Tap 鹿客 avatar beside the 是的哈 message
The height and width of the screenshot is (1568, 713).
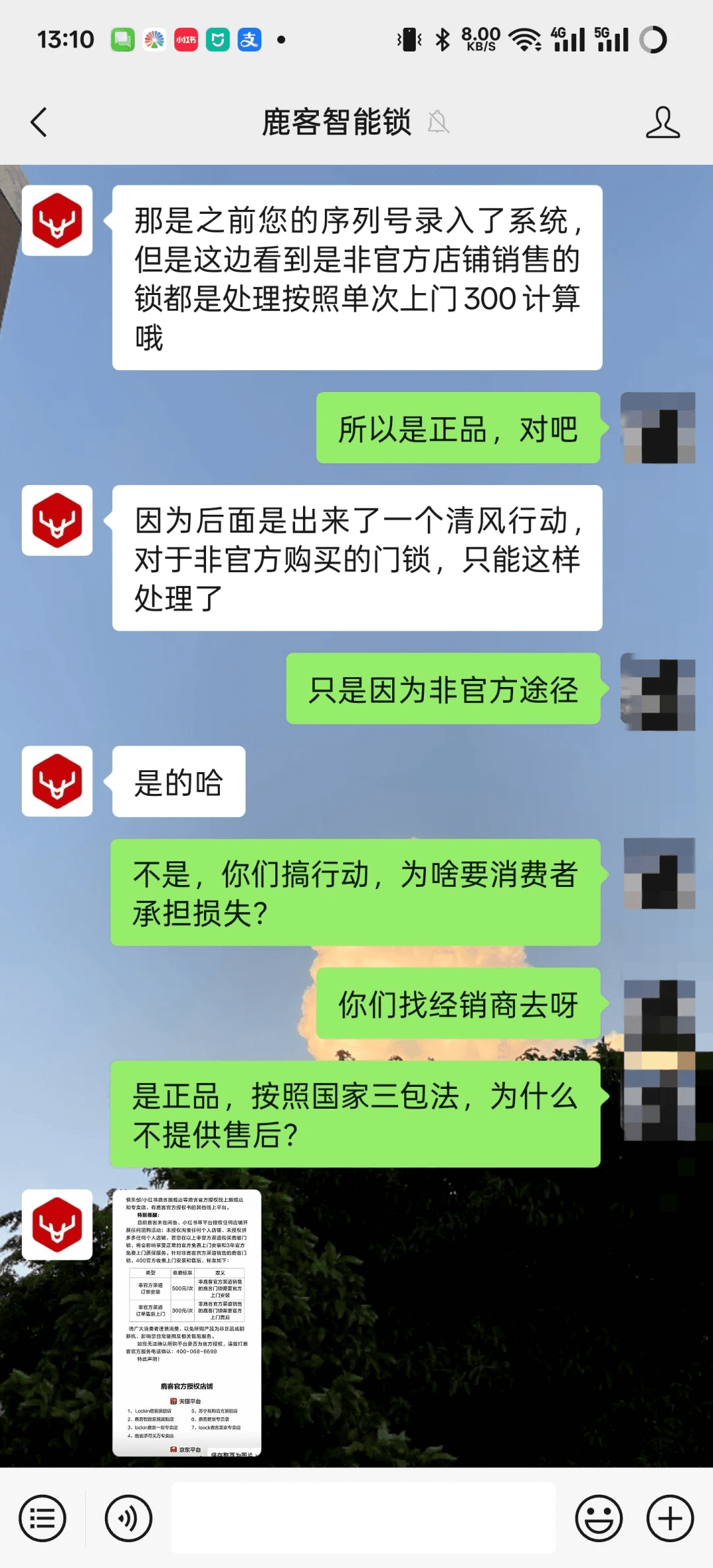point(57,781)
